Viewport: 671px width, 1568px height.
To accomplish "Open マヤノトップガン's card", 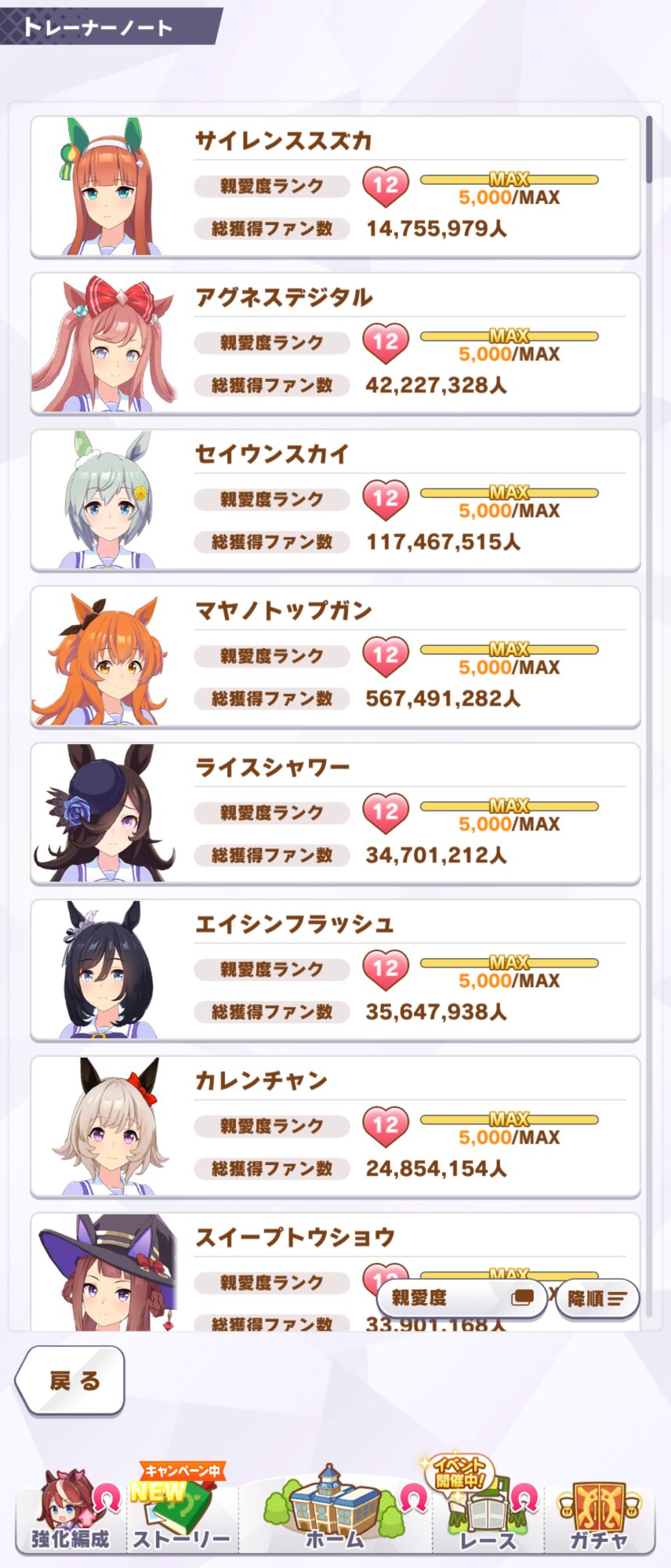I will tap(335, 657).
